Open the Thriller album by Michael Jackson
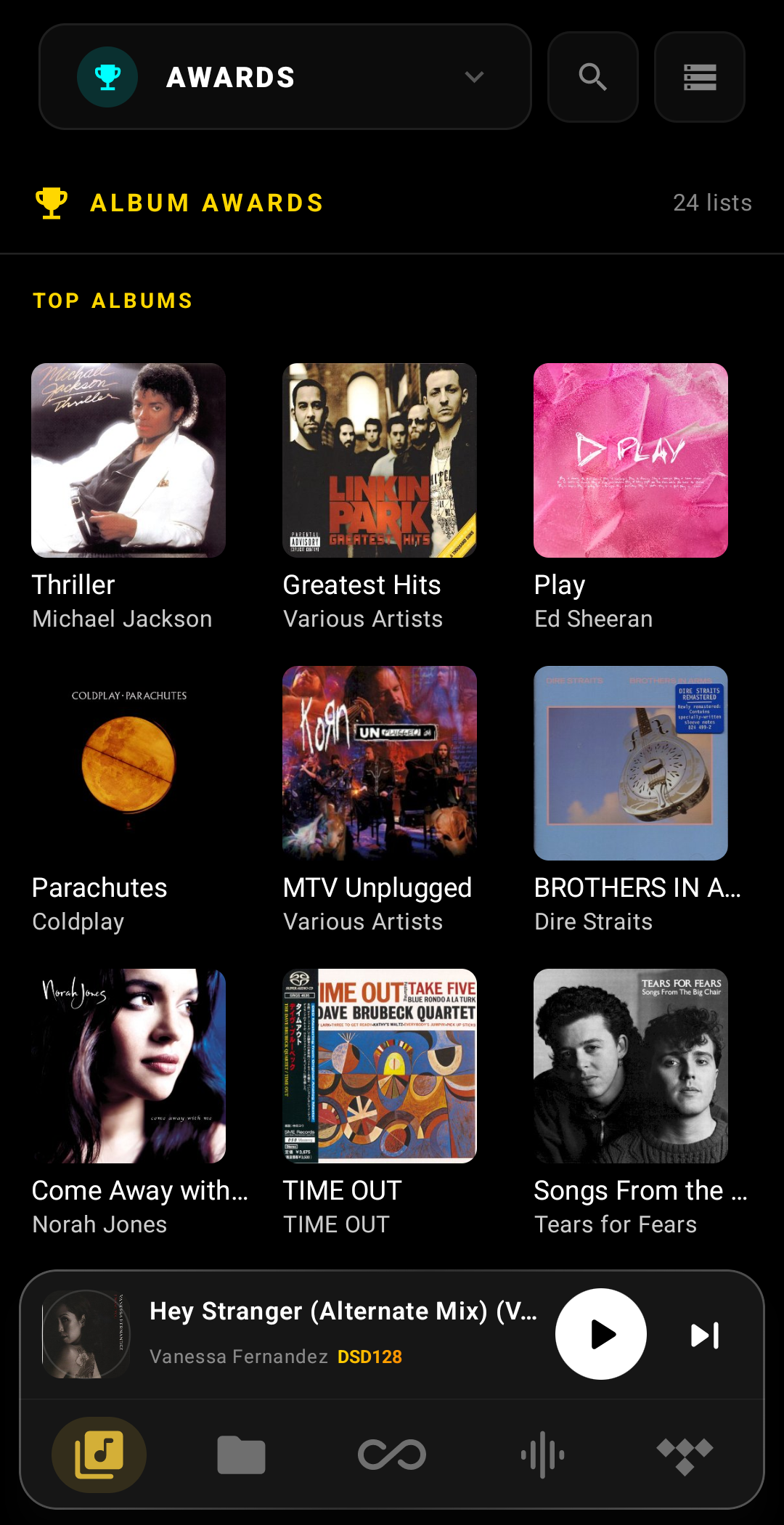This screenshot has height=1525, width=784. [x=128, y=460]
